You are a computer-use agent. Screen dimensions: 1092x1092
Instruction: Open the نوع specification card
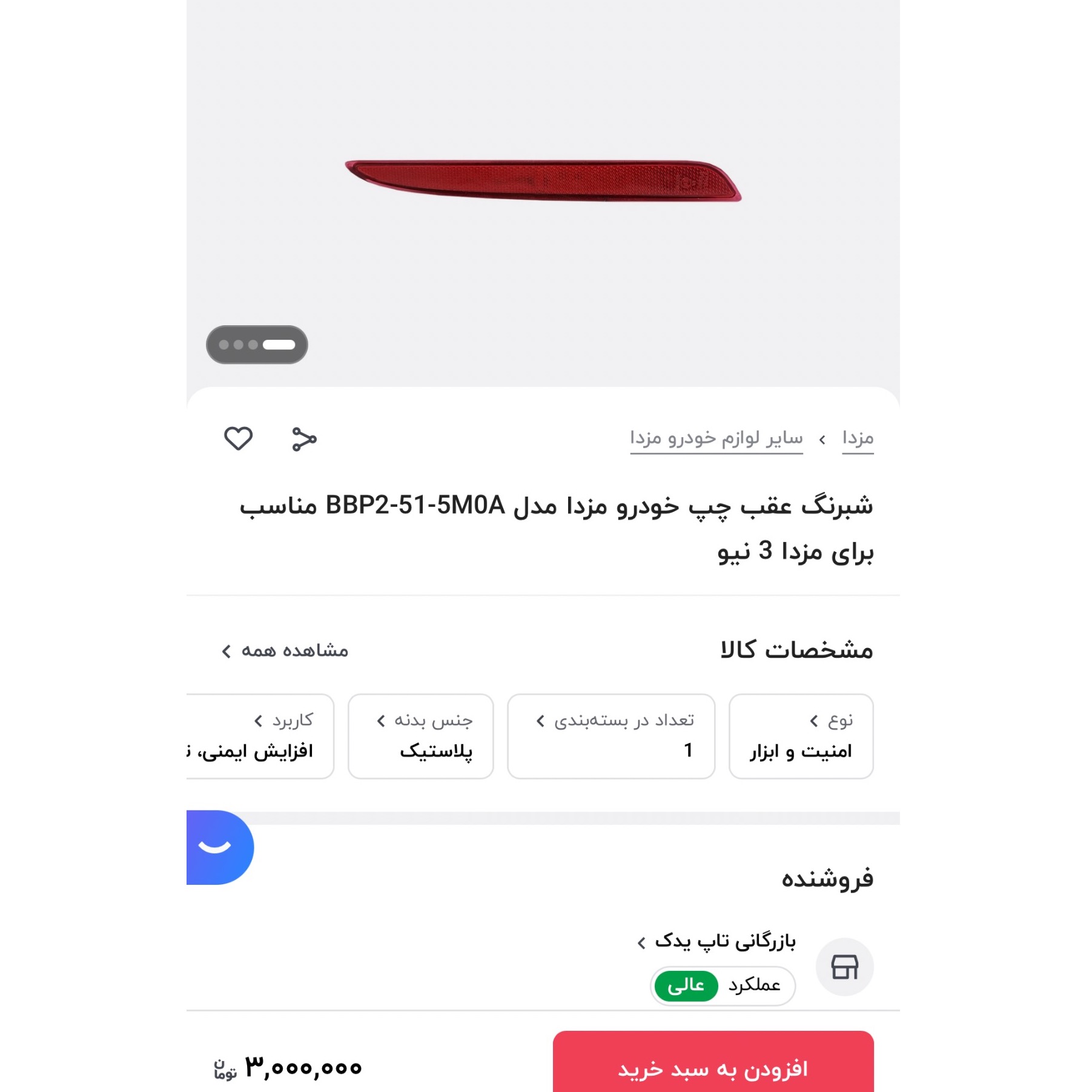click(x=800, y=736)
